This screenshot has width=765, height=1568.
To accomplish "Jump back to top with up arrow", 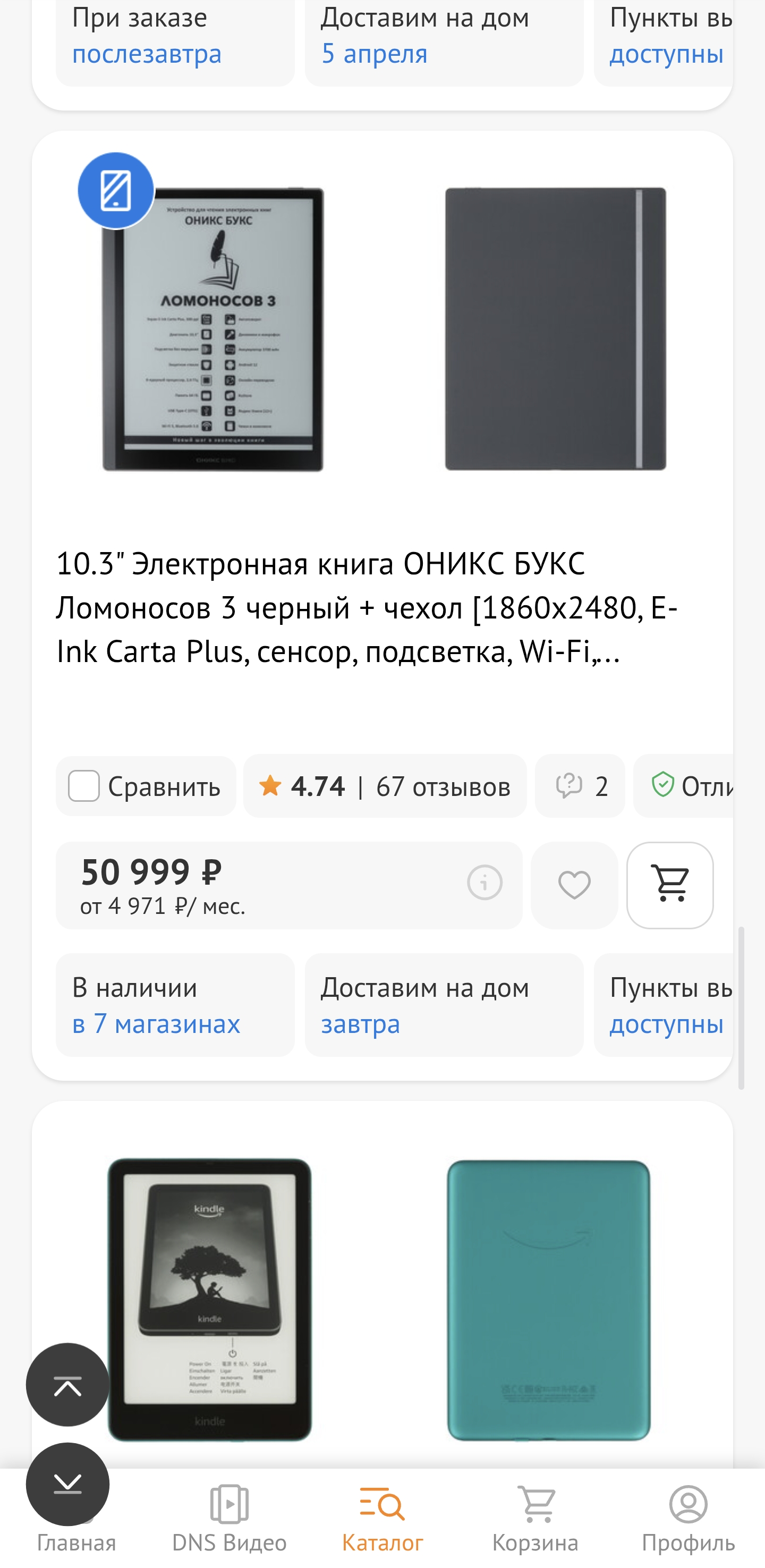I will pos(67,1384).
